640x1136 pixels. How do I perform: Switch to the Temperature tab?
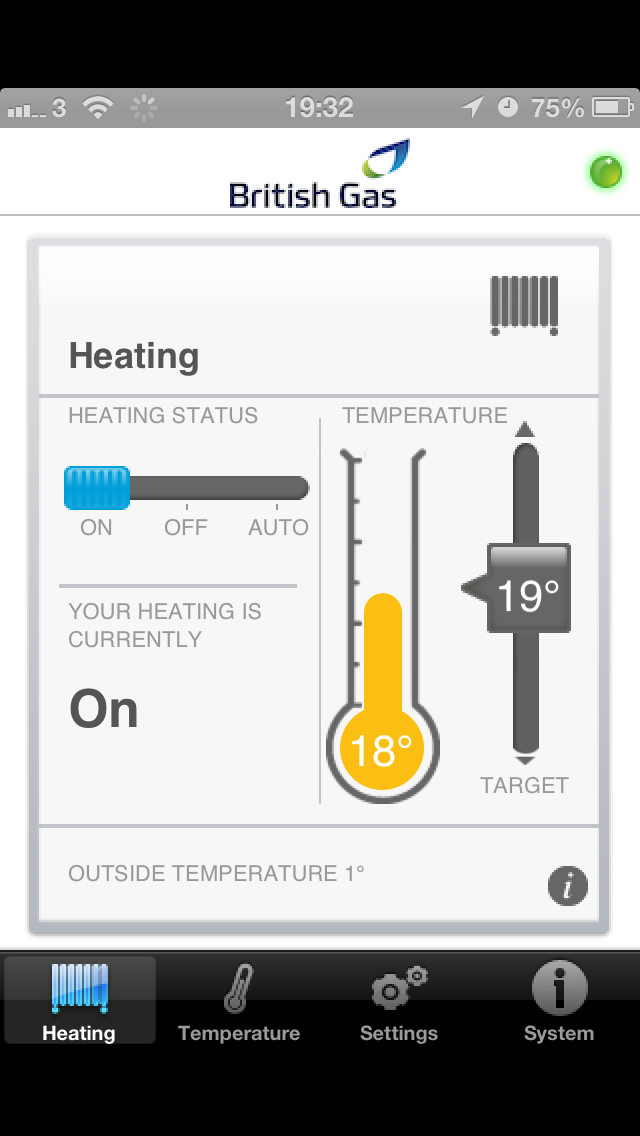[x=239, y=1001]
